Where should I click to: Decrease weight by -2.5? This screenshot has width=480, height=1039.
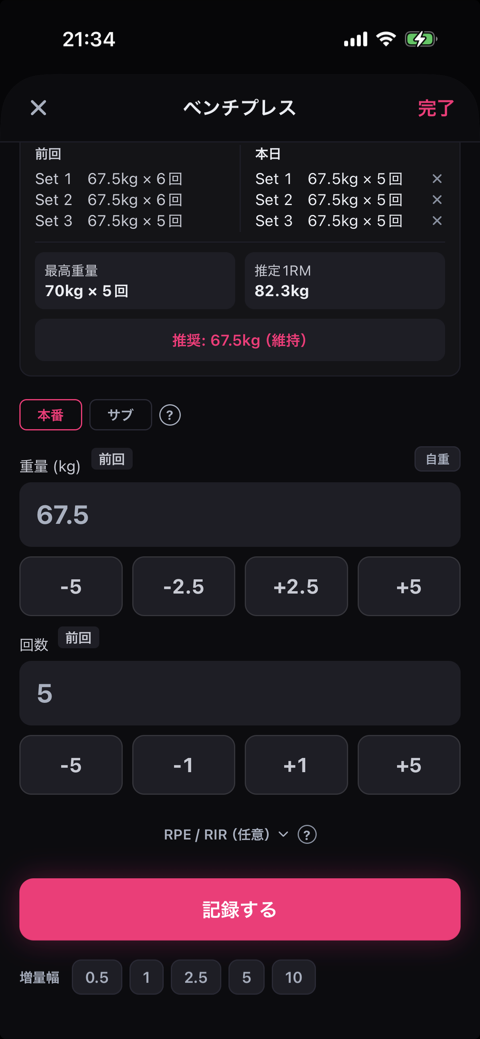click(184, 586)
